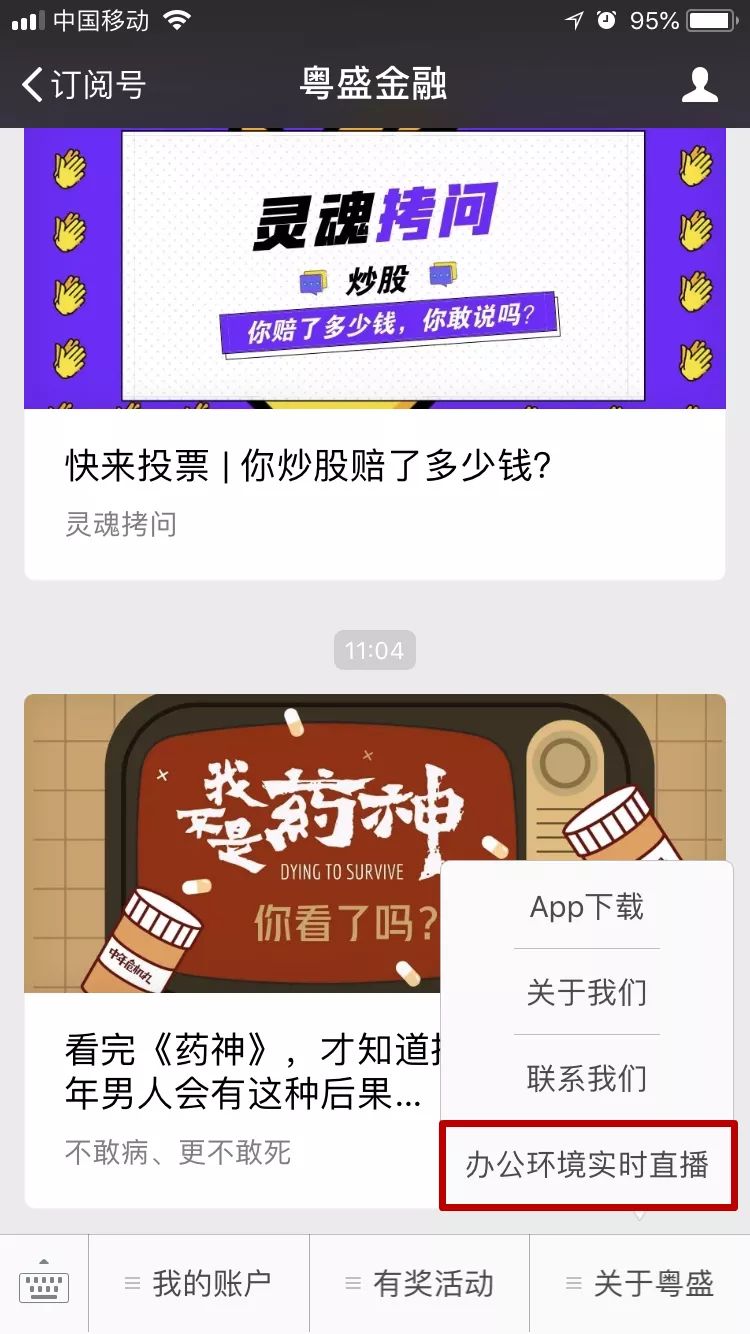Open 办公环境实时直播 menu item
This screenshot has height=1334, width=750.
point(587,1165)
